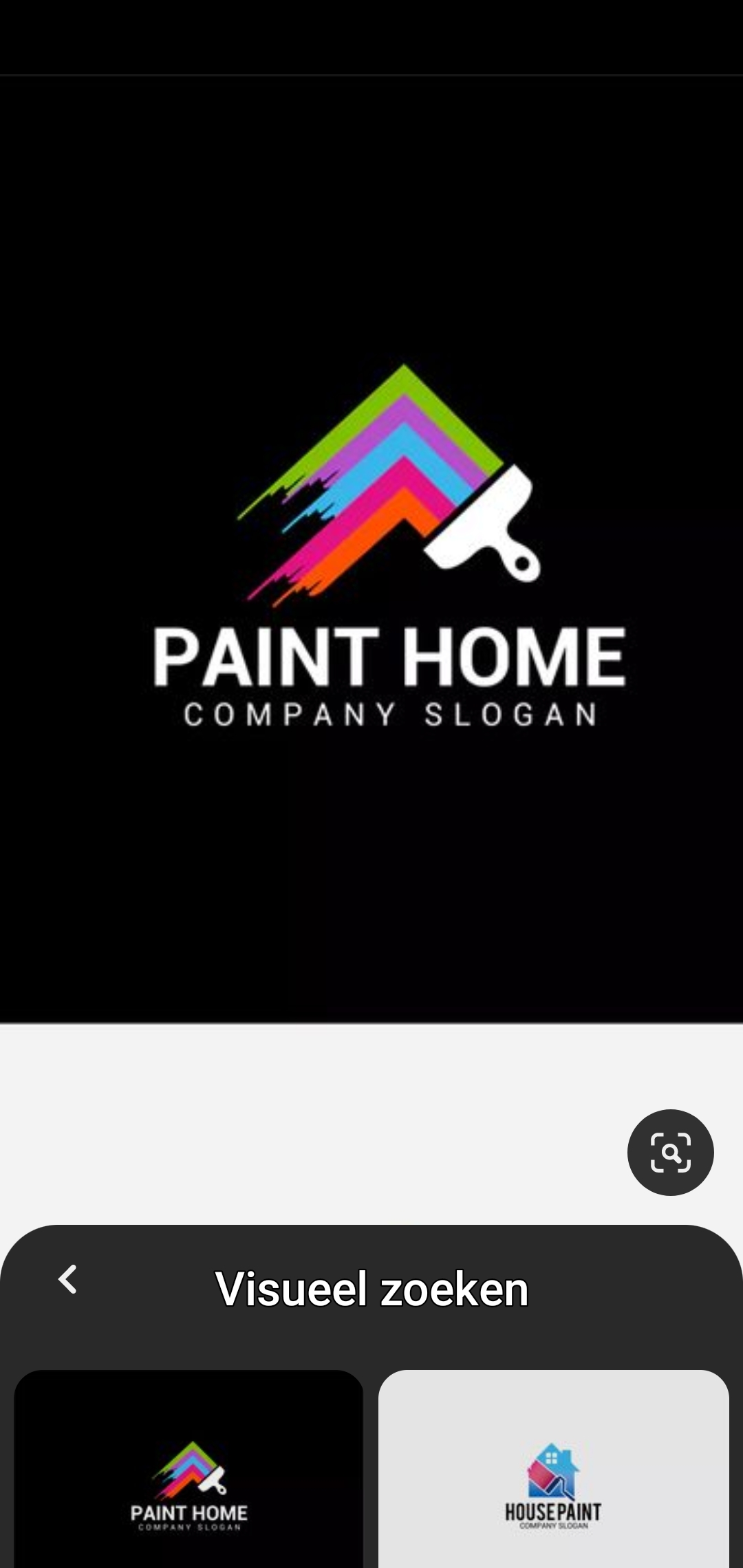Open the House Paint search result
Image resolution: width=743 pixels, height=1568 pixels.
click(x=553, y=1468)
